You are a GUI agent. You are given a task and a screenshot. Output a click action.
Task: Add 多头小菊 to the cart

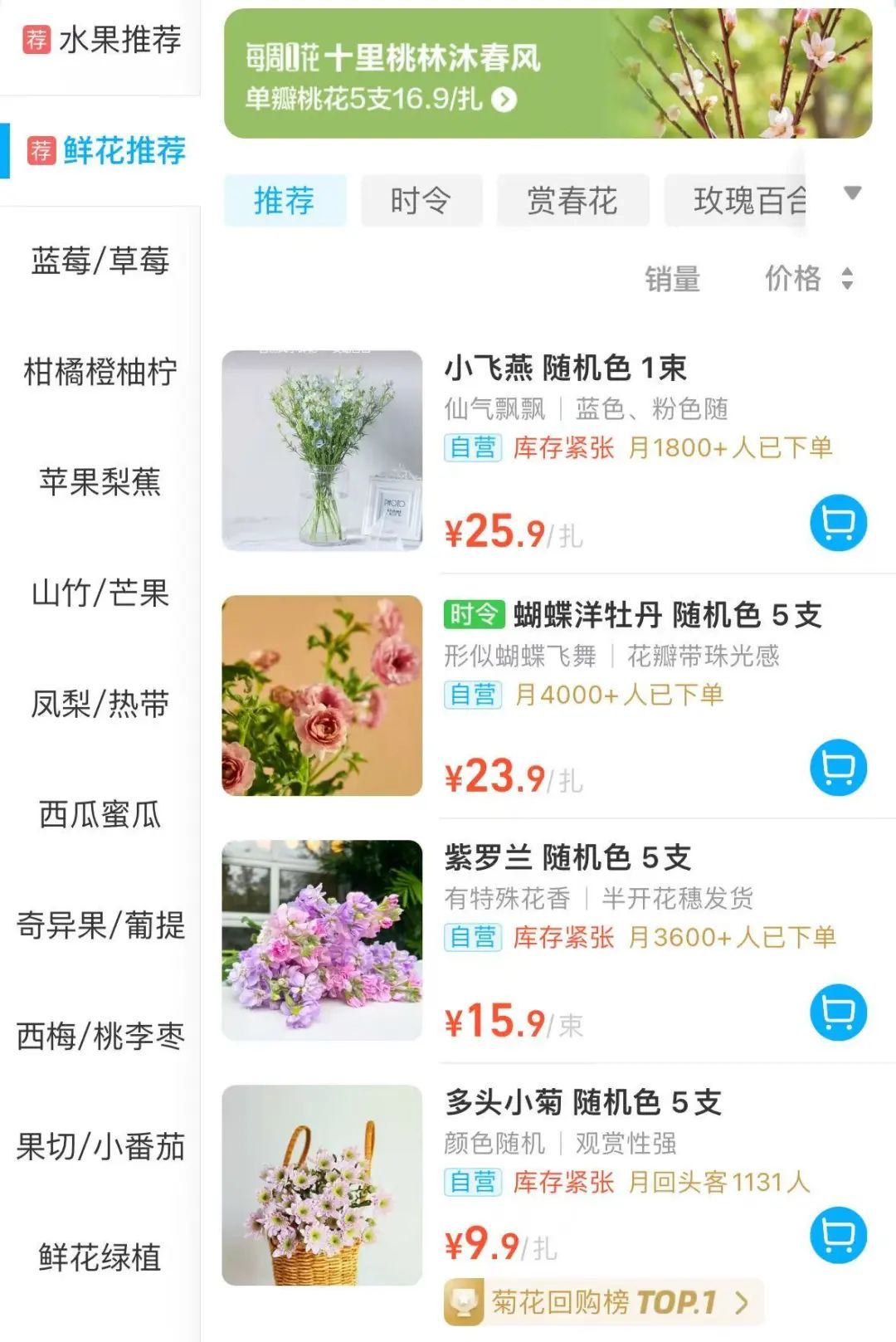[x=838, y=1235]
